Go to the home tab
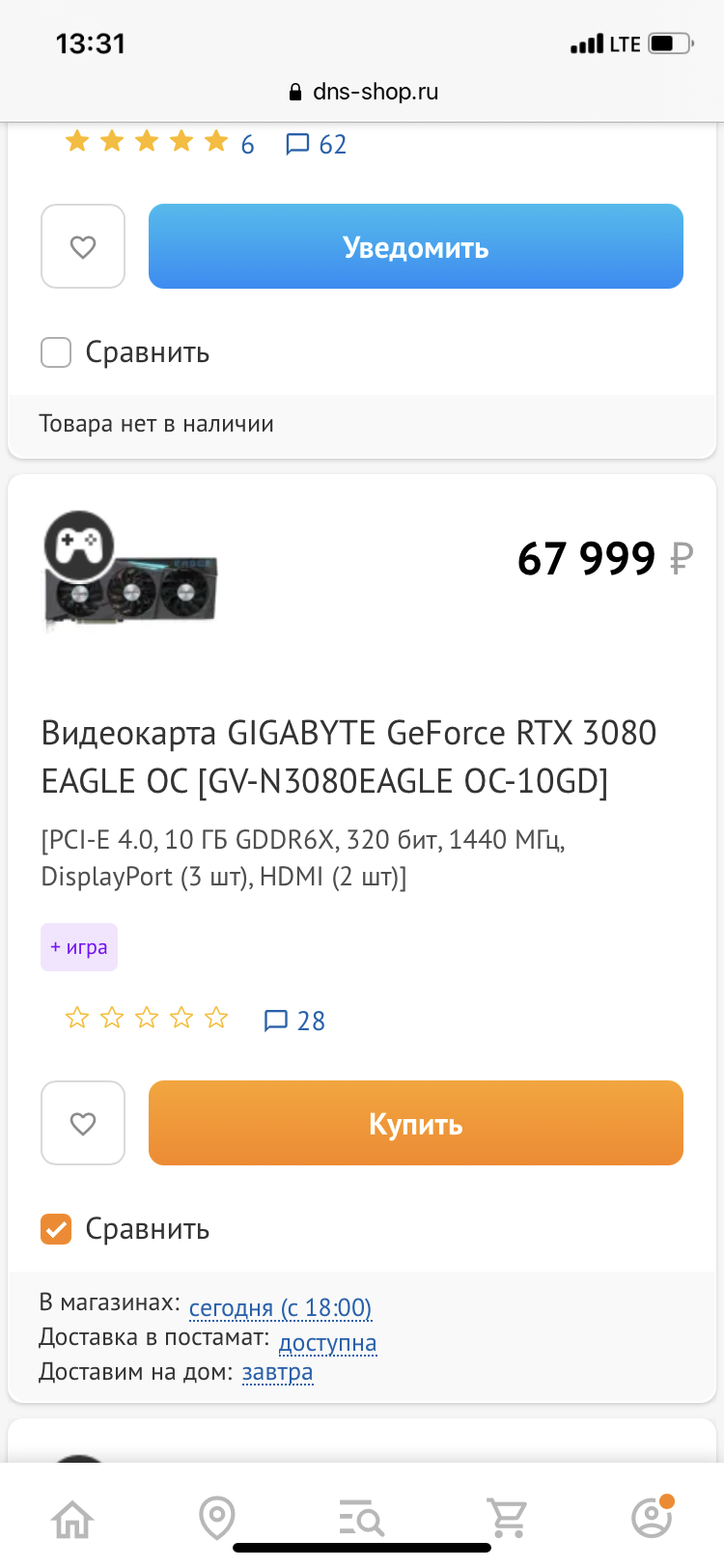Viewport: 724px width, 1568px height. (72, 1519)
